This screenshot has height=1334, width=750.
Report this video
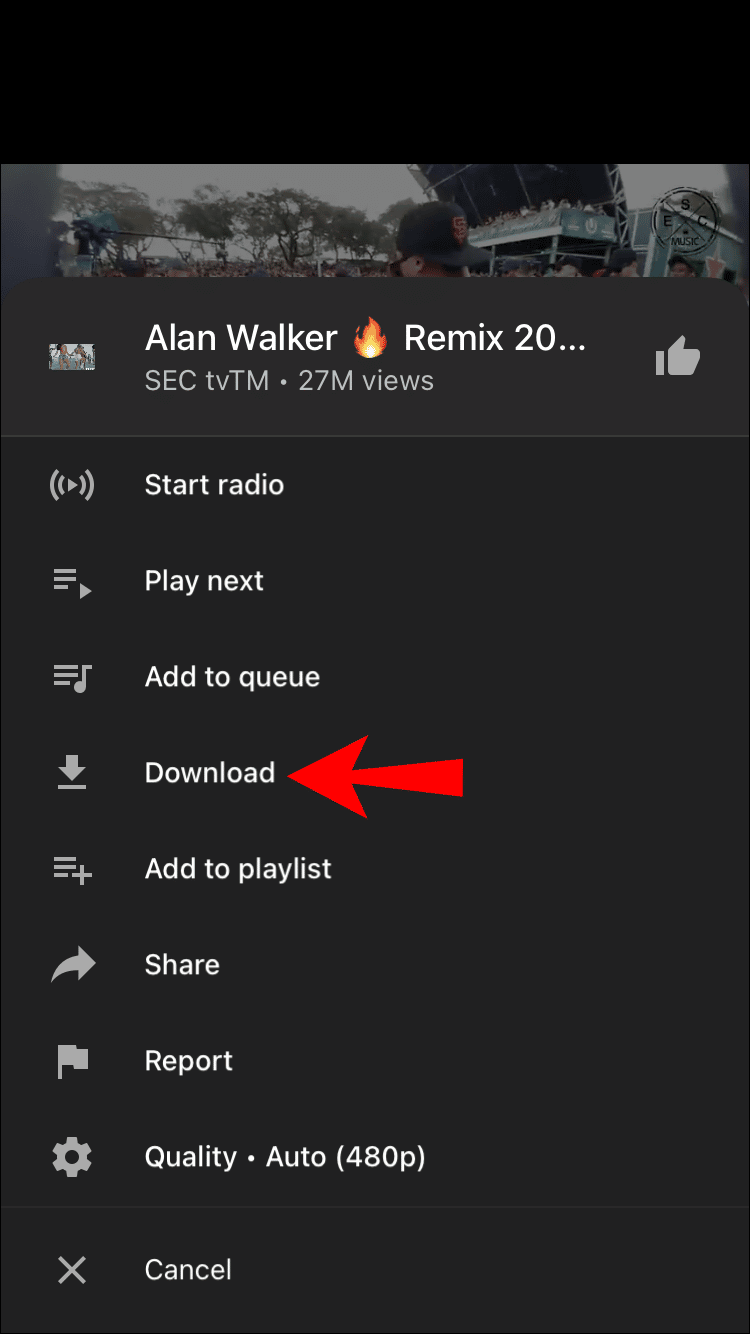tap(188, 1061)
